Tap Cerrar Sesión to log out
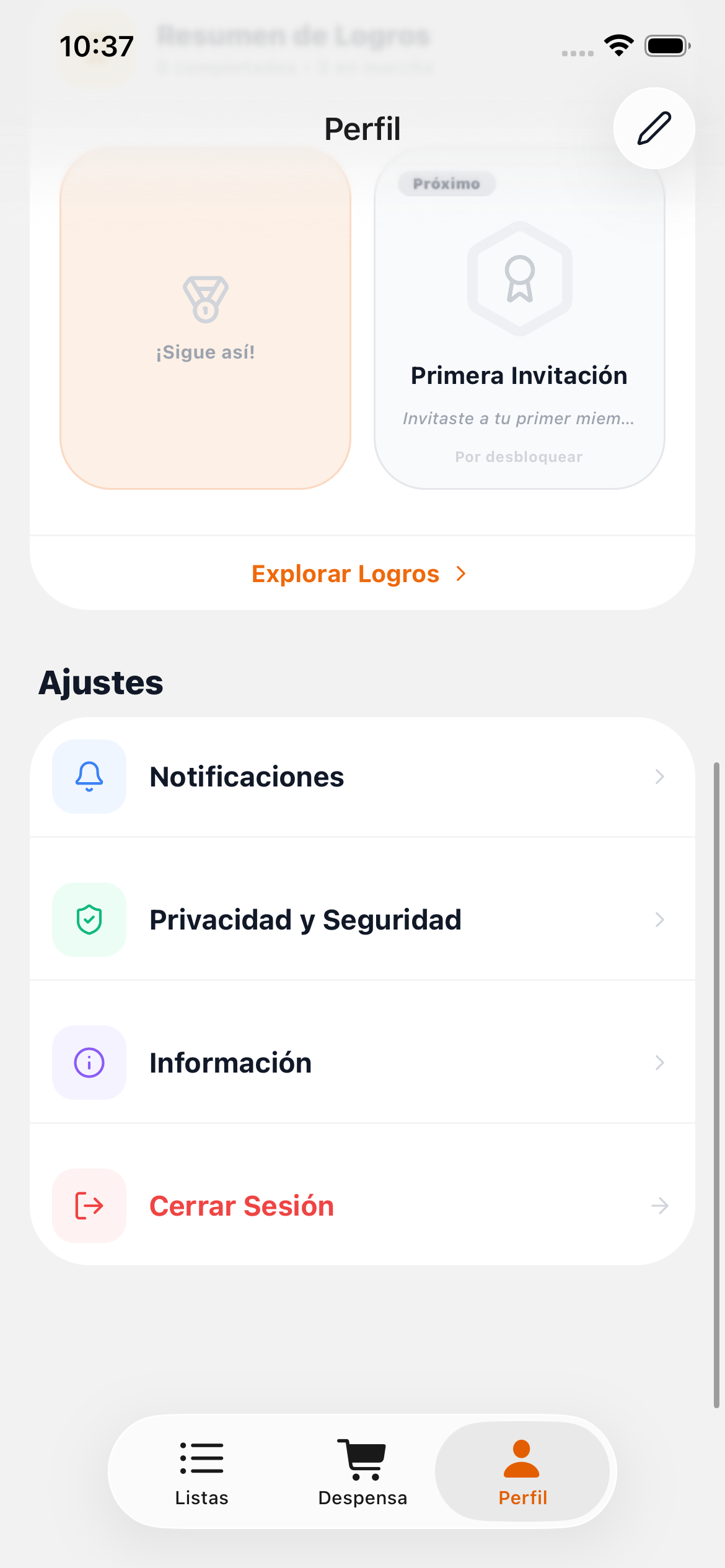 pyautogui.click(x=241, y=1206)
